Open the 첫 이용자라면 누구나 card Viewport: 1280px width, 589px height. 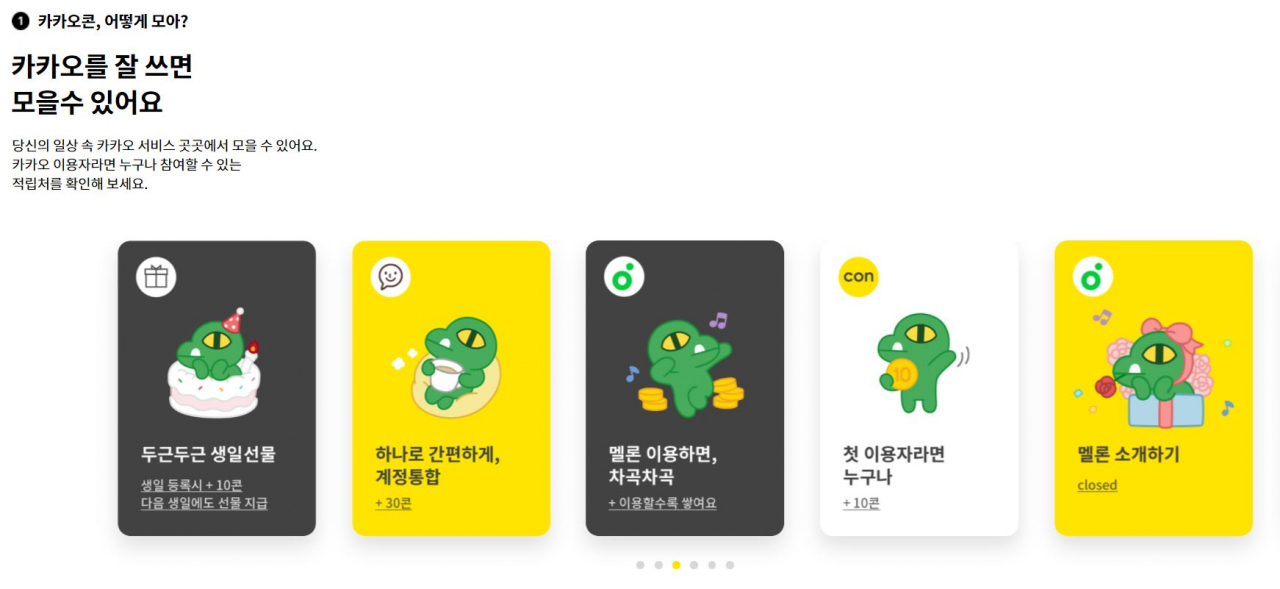(918, 388)
